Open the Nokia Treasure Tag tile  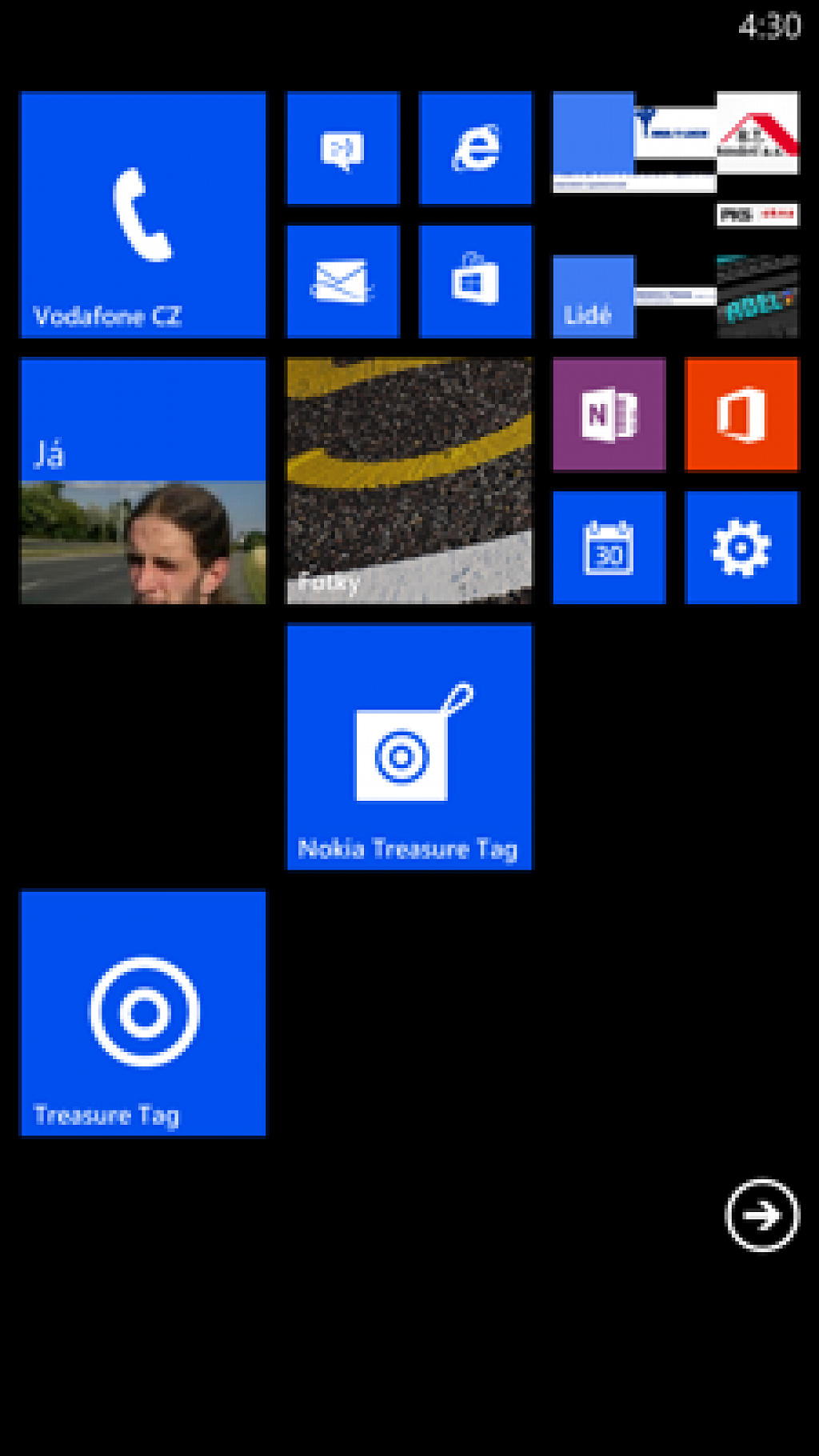pos(409,747)
